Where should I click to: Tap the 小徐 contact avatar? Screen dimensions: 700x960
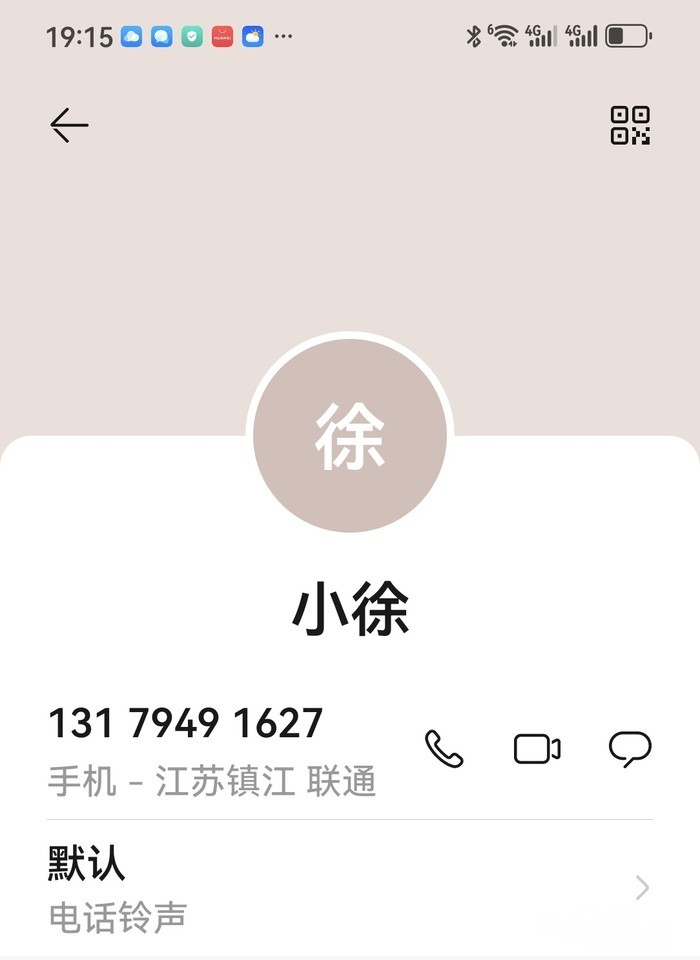[350, 436]
